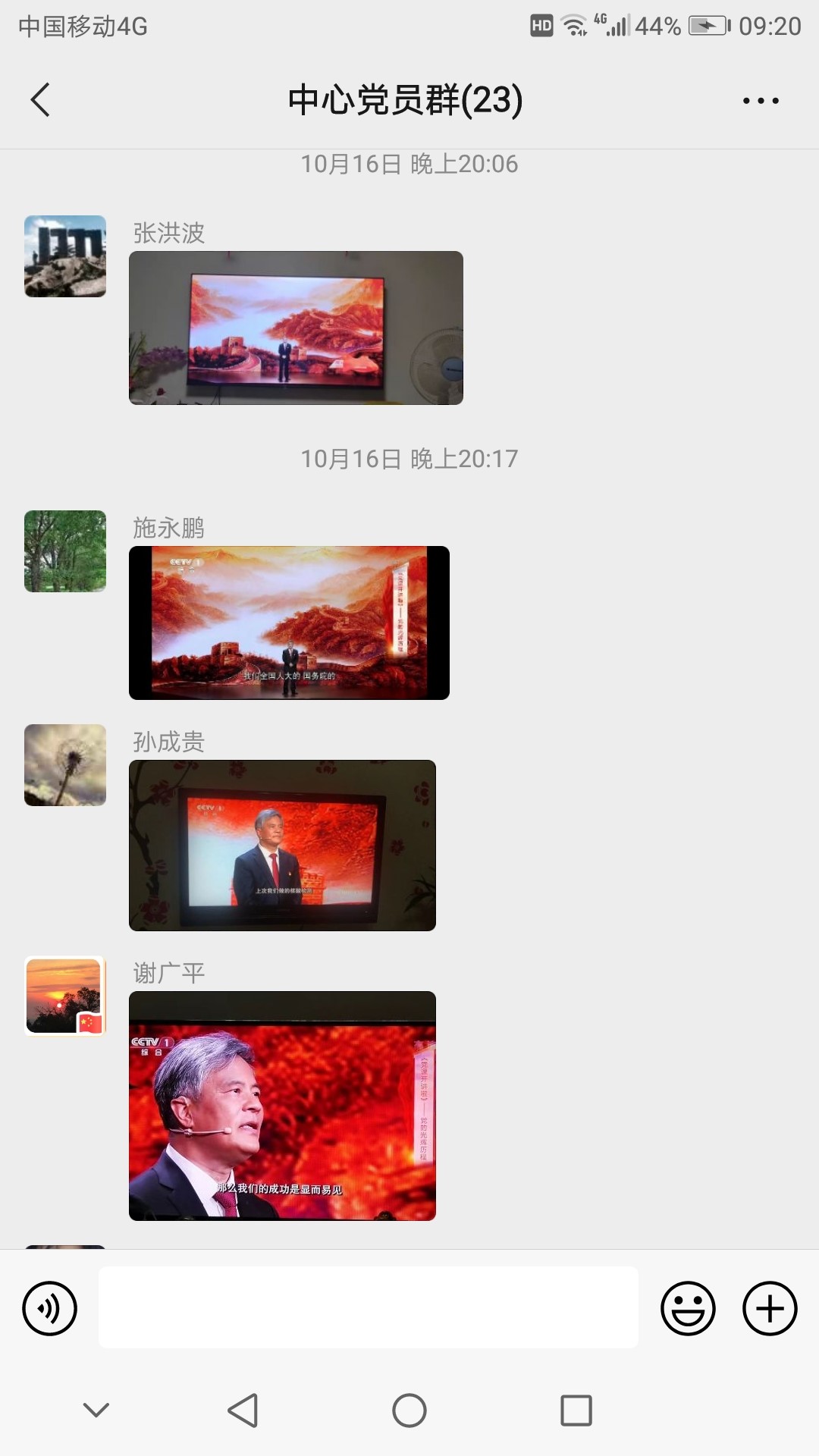819x1456 pixels.
Task: Tap 孙成贵's dandelion avatar
Action: point(65,765)
